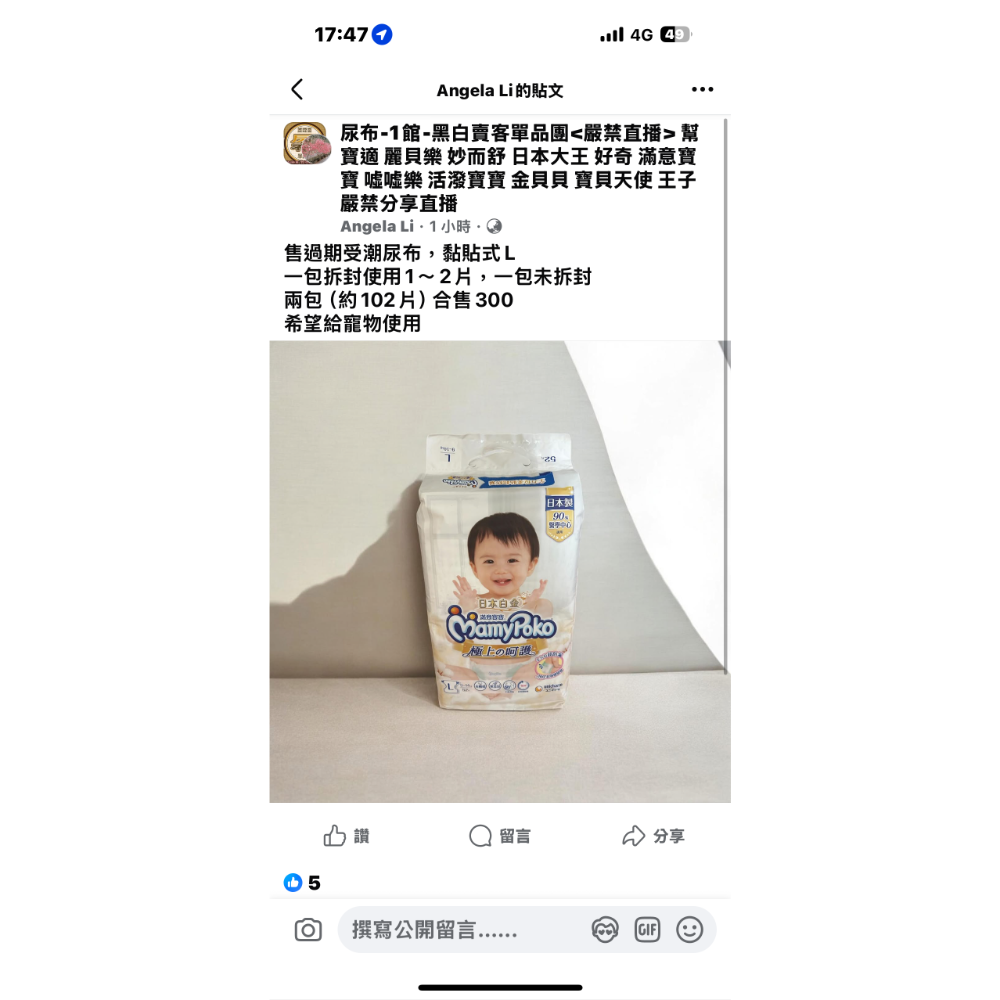Open the emoji smiley picker
The height and width of the screenshot is (1000, 1000).
coord(689,930)
